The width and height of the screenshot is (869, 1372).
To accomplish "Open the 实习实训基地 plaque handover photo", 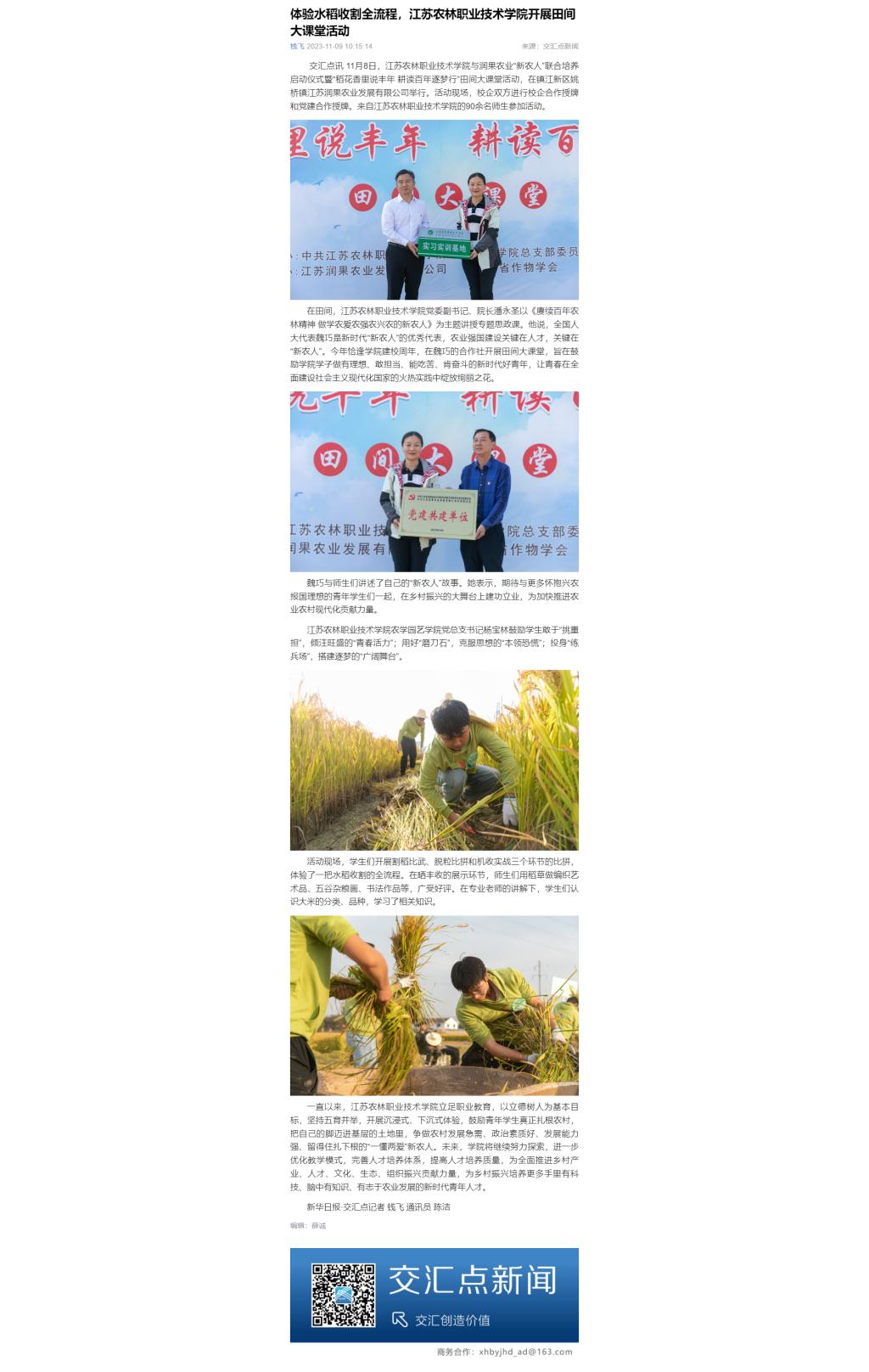I will [x=434, y=210].
